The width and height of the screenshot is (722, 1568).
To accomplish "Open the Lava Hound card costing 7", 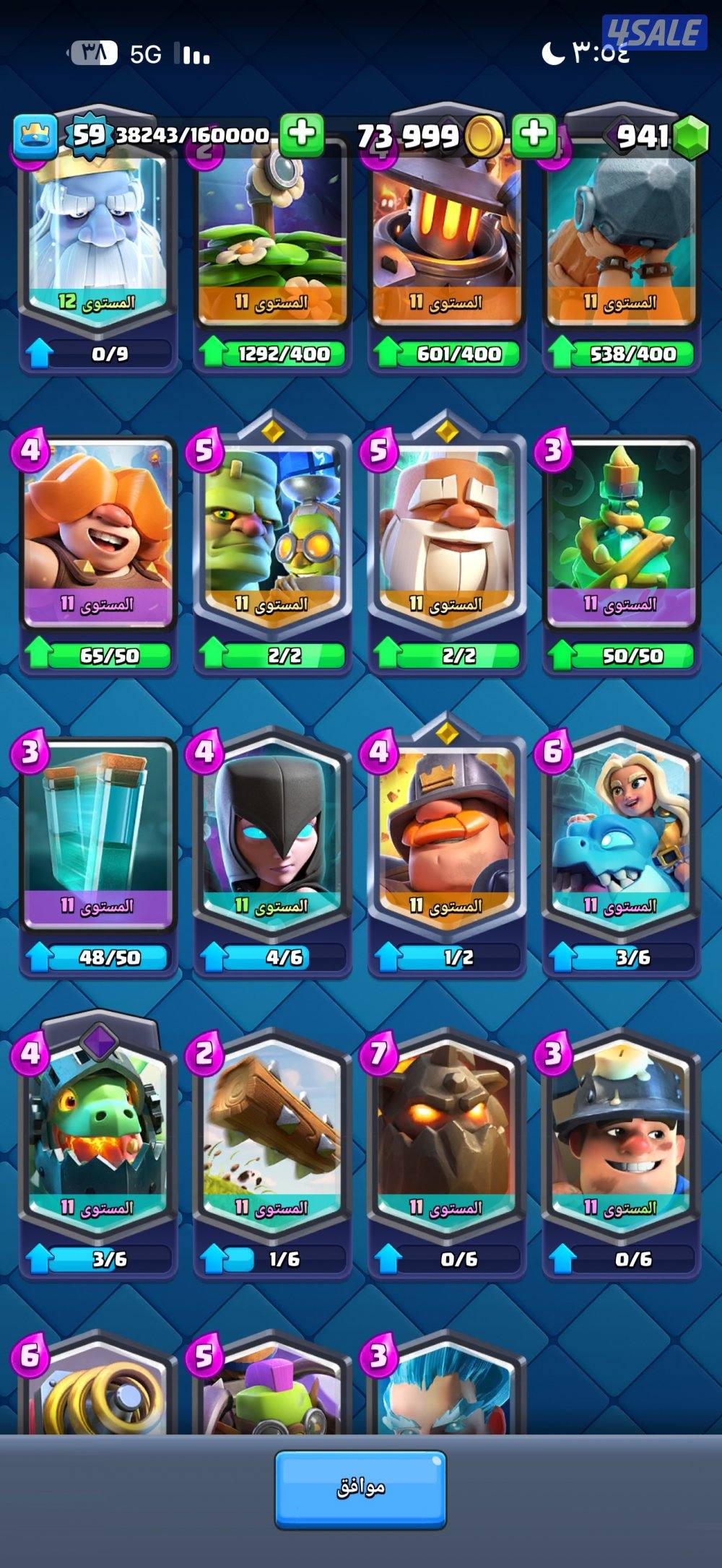I will click(x=447, y=1138).
